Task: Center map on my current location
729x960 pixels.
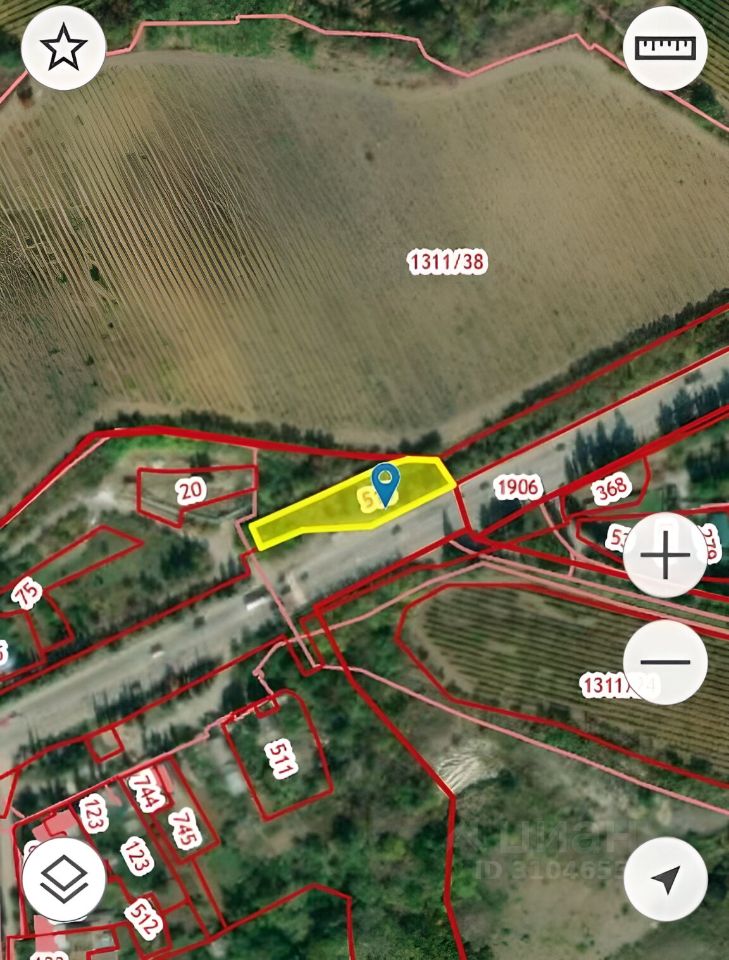Action: click(x=665, y=879)
